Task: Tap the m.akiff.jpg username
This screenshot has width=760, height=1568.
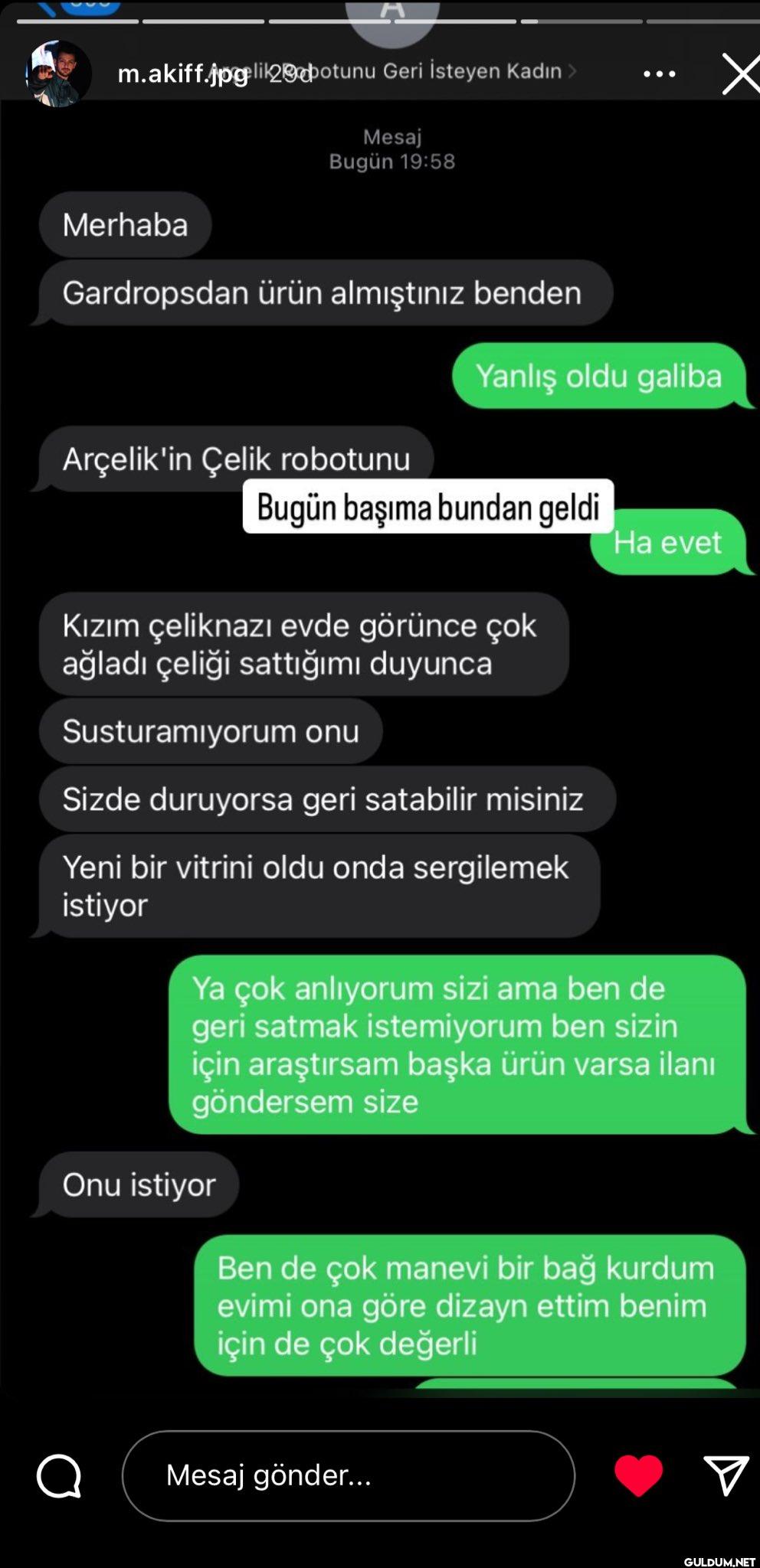Action: 182,73
